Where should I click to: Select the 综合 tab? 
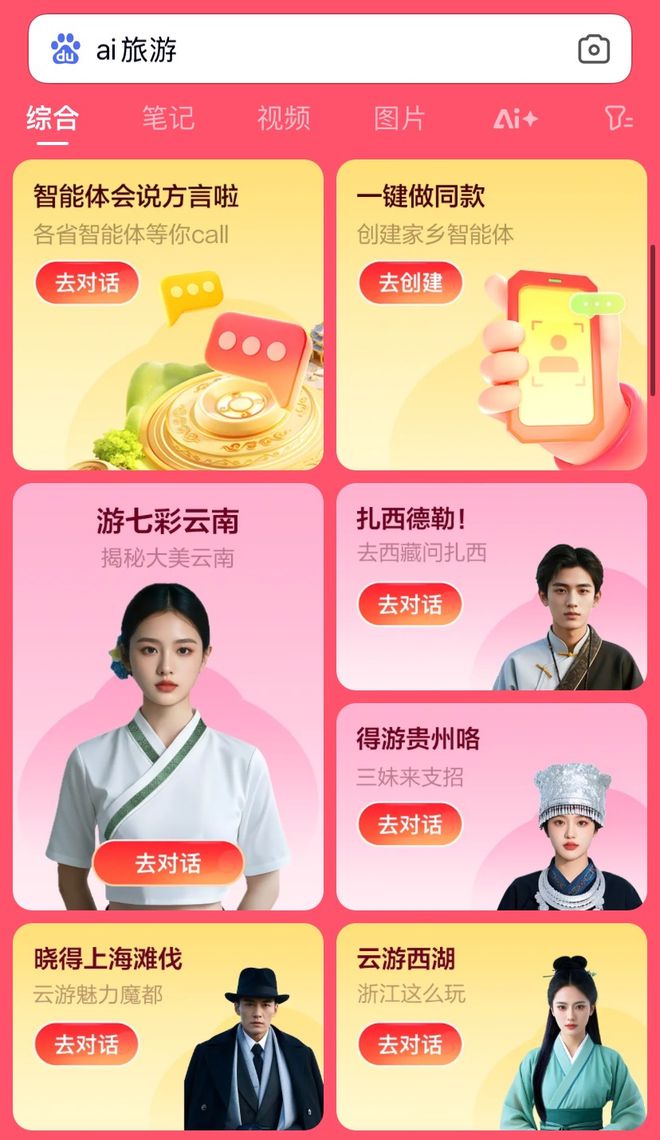coord(52,118)
